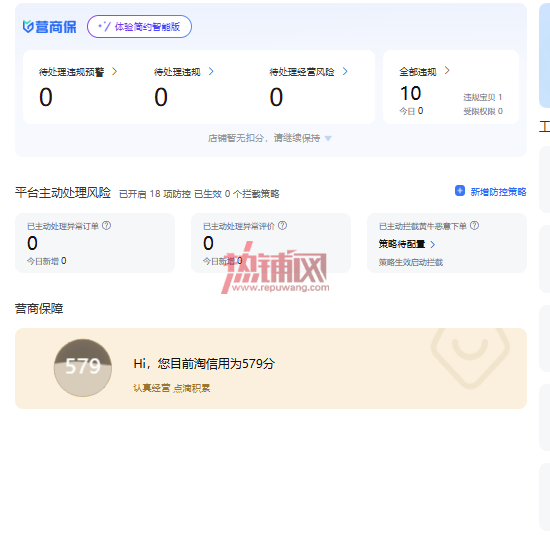Show help for 已主动处理异常订单
This screenshot has width=550, height=535.
(107, 226)
